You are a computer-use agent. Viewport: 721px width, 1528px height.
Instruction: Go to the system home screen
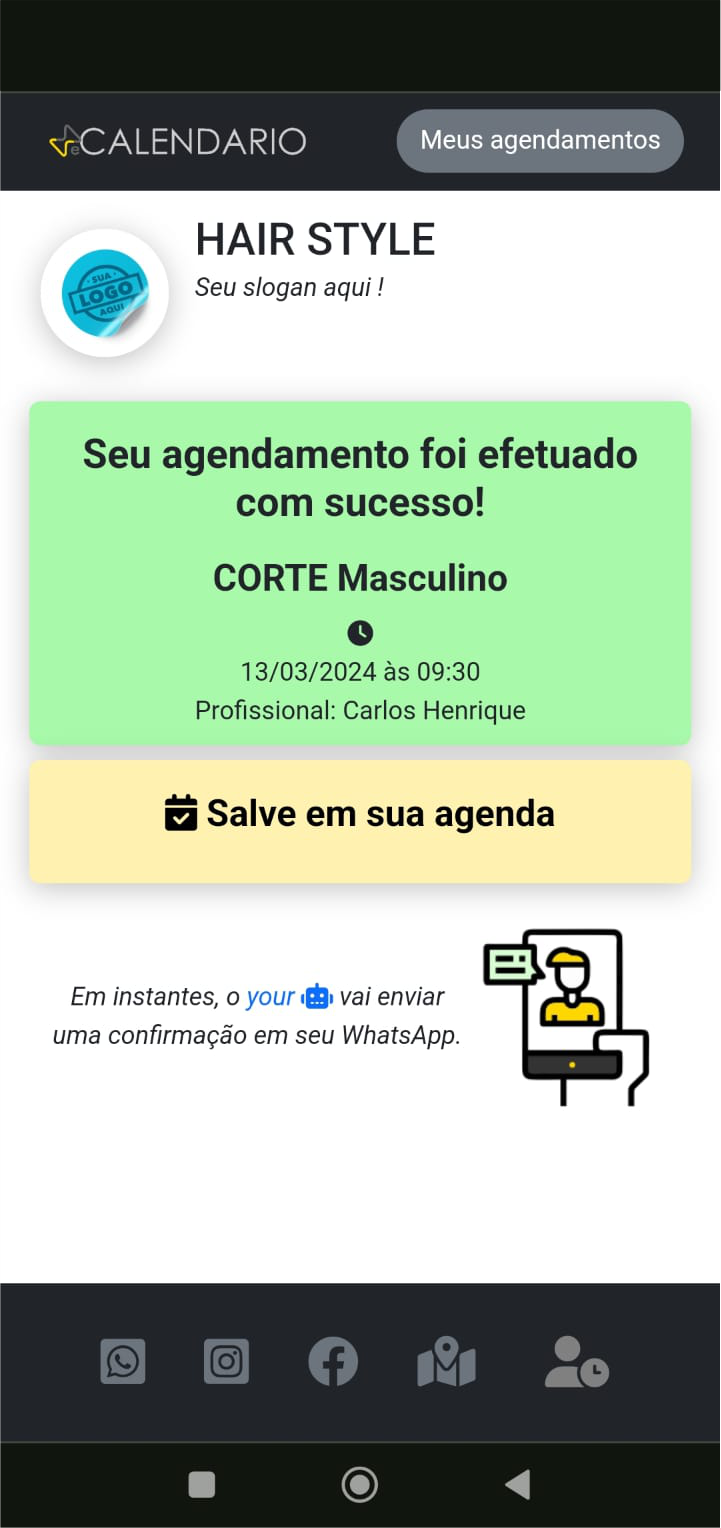pos(360,1485)
